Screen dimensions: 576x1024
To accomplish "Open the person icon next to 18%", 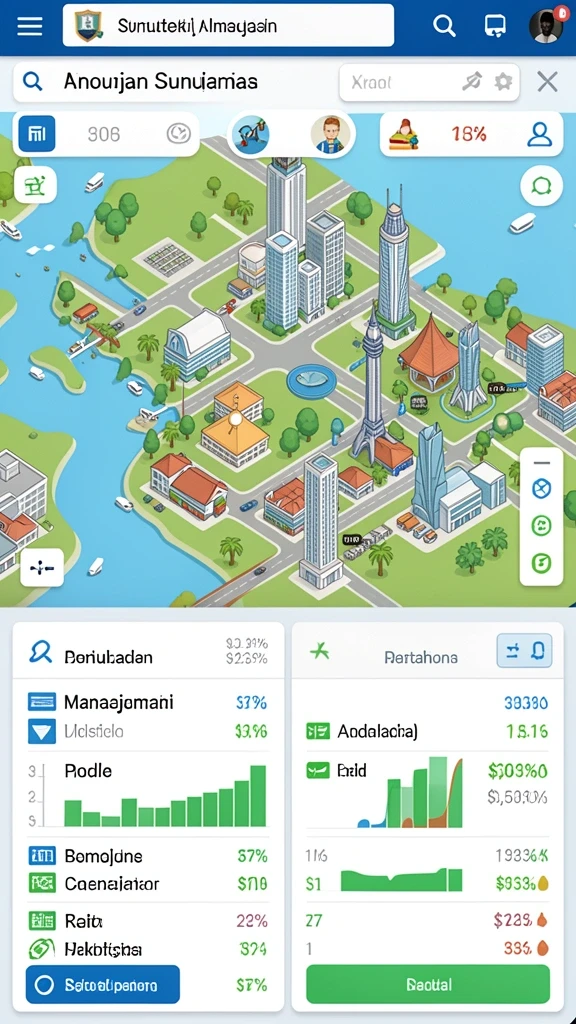I will click(540, 134).
